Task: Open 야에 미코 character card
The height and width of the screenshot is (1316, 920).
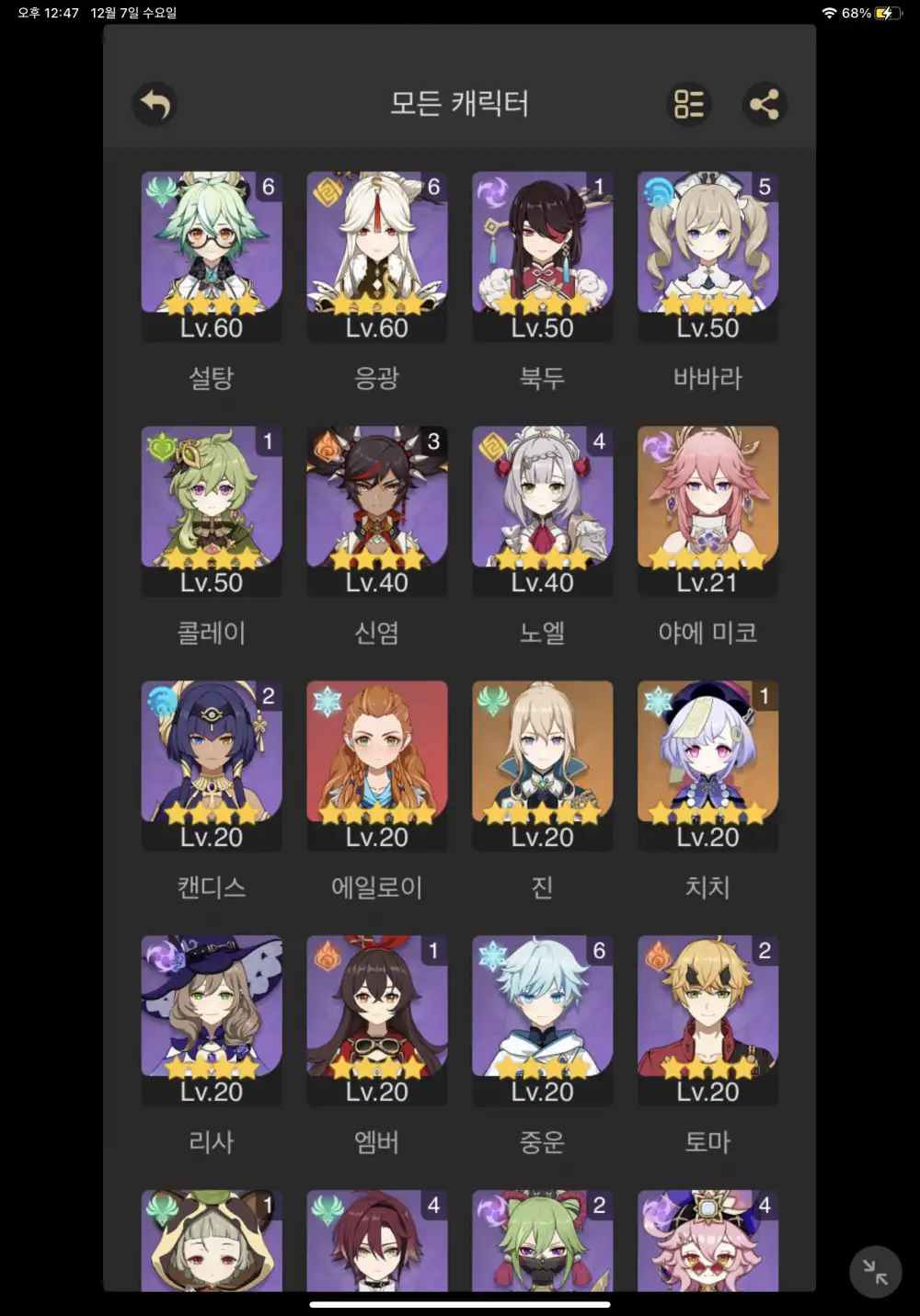Action: [x=707, y=510]
